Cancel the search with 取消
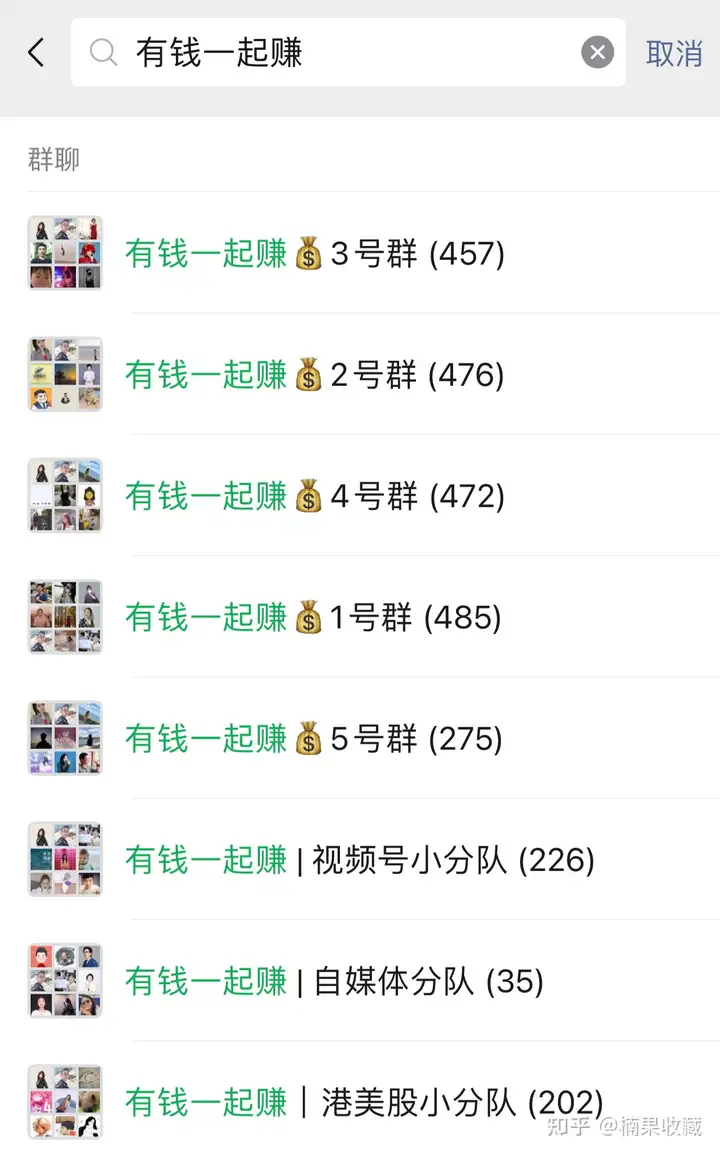Image resolution: width=720 pixels, height=1156 pixels. (x=674, y=53)
